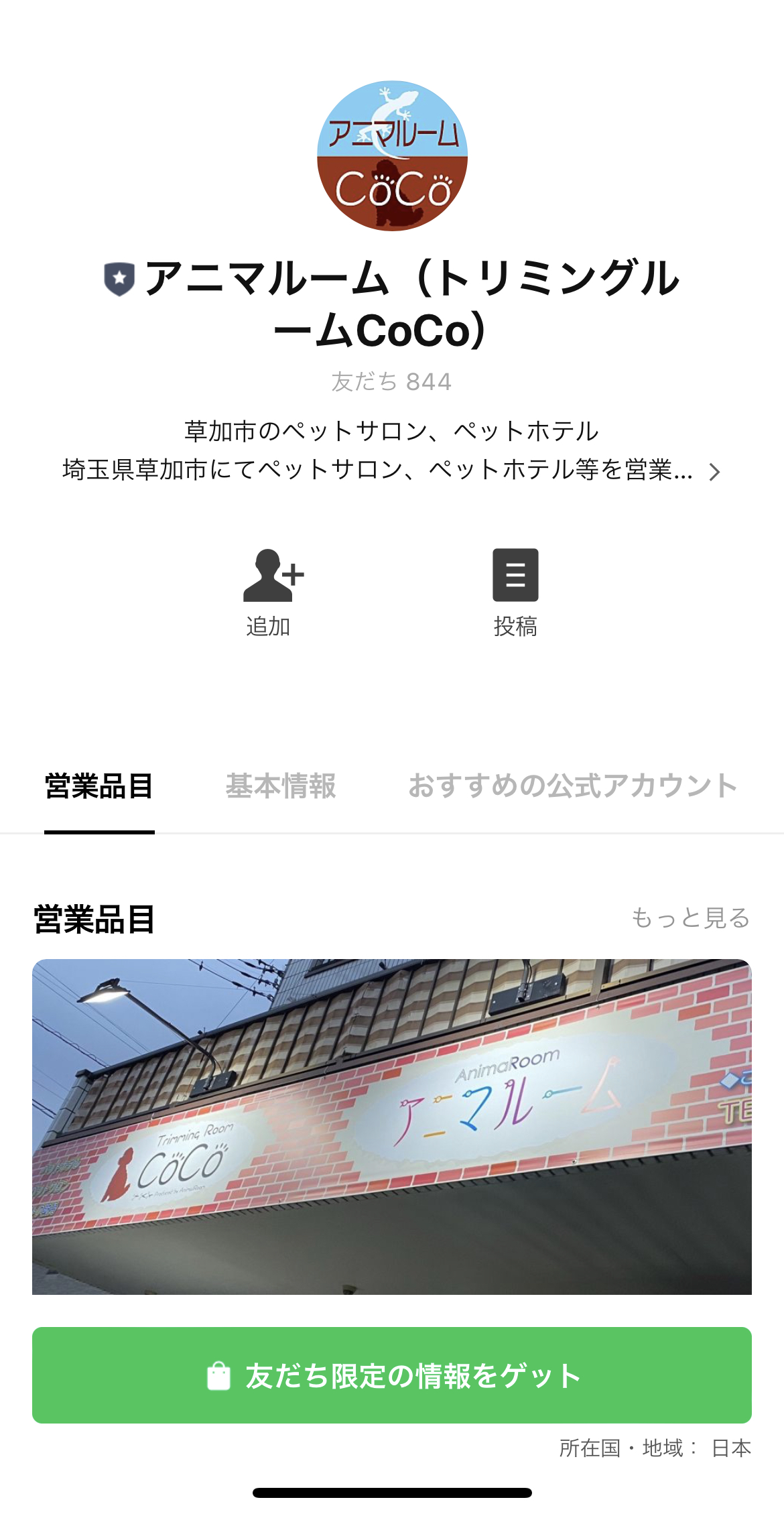
Task: Tap もっと見る to see more items
Action: (x=690, y=918)
